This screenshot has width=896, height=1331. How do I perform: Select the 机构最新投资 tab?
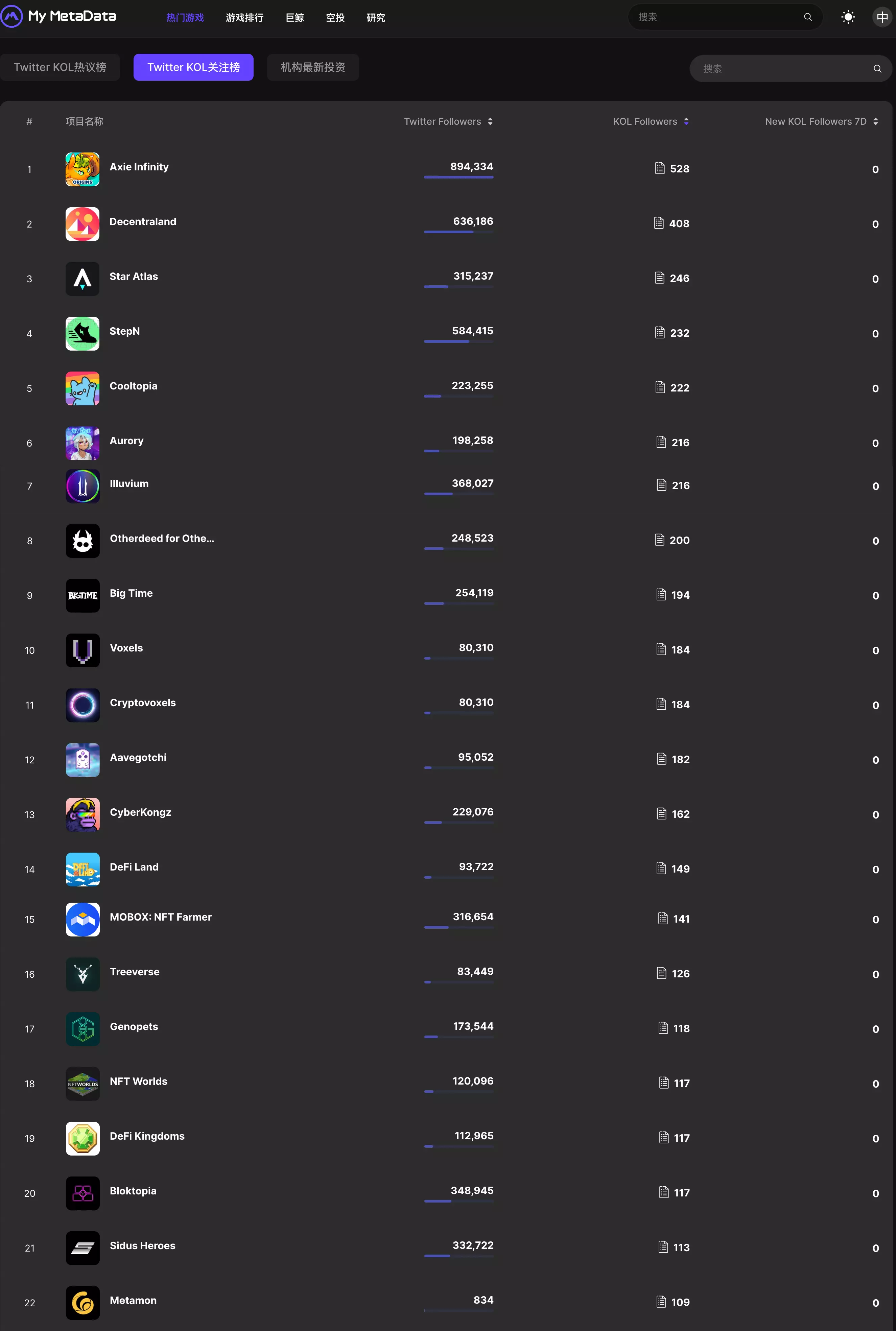312,67
